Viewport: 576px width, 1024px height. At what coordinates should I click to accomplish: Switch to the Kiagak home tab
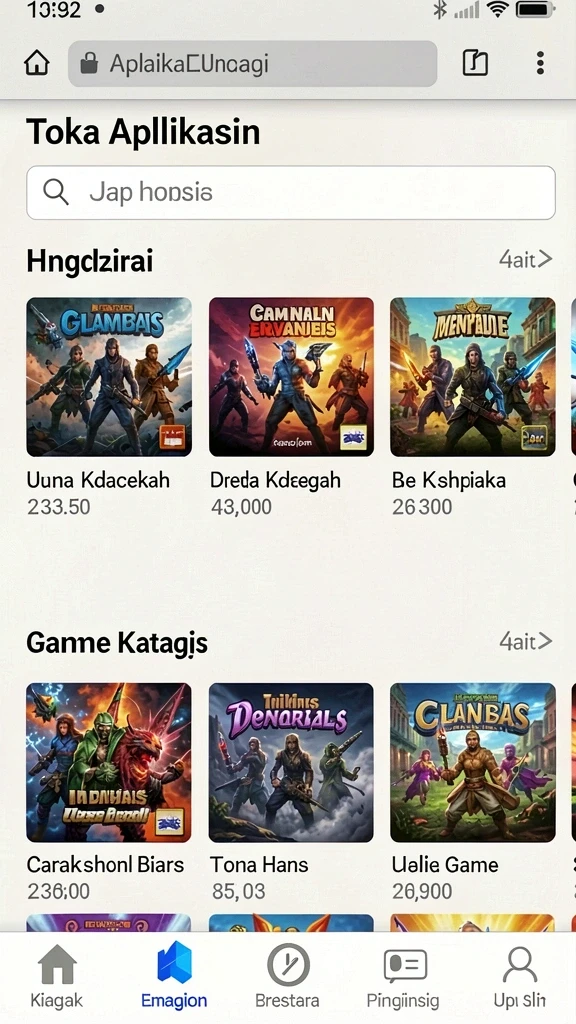click(x=57, y=976)
